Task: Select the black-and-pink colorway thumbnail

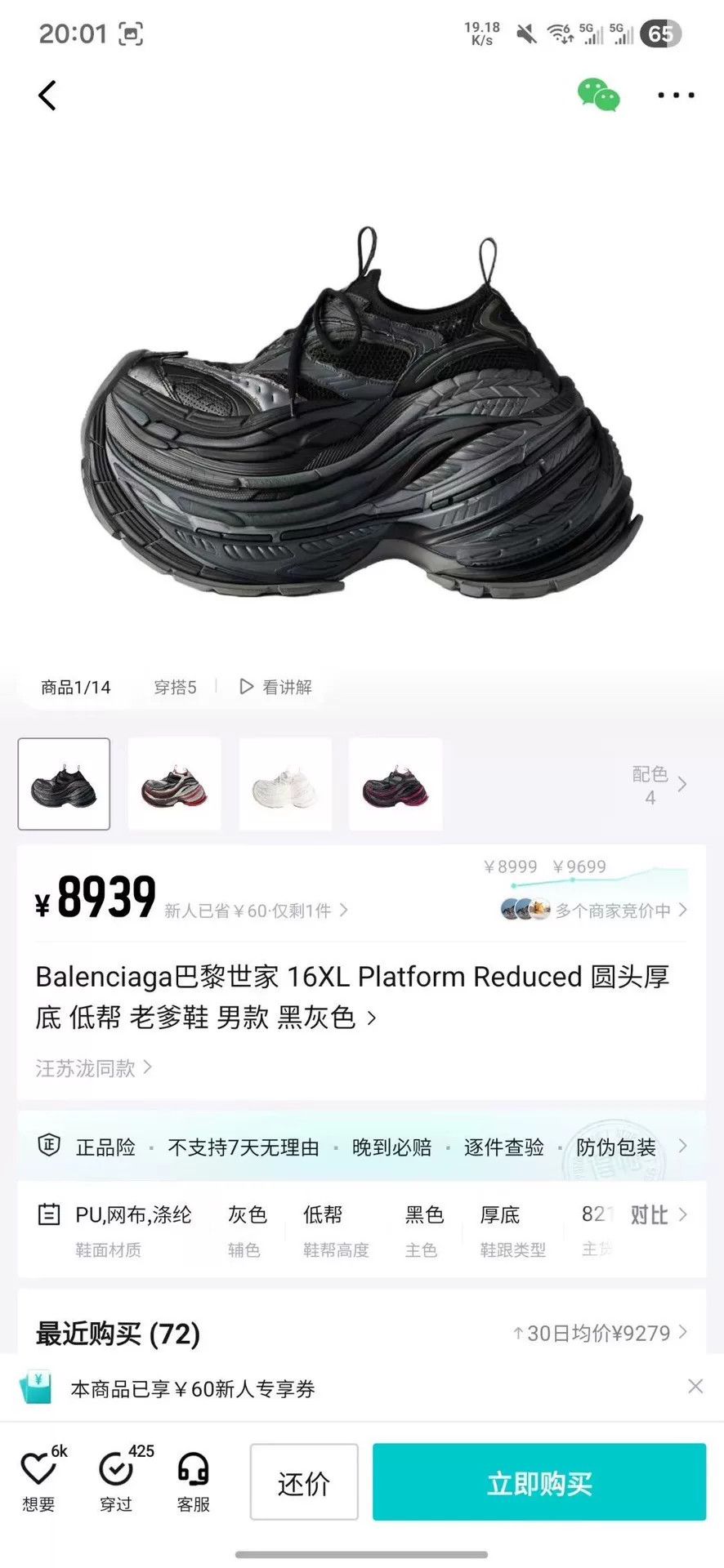Action: [396, 784]
